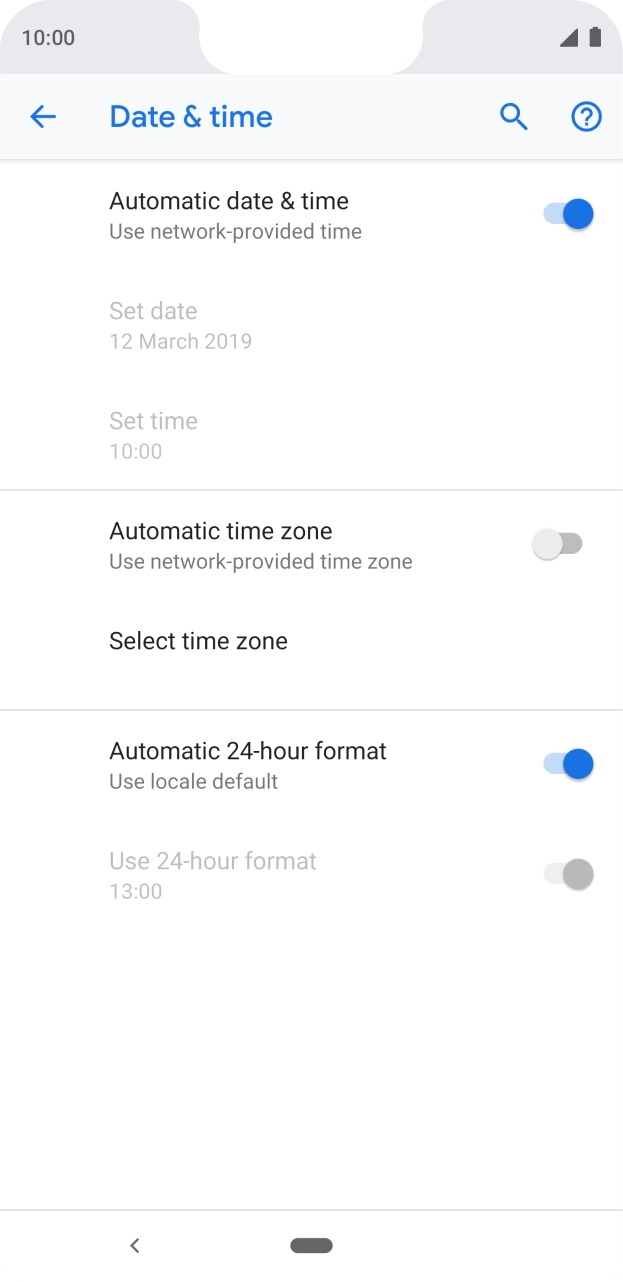This screenshot has height=1282, width=623.
Task: Go back using the app bar arrow
Action: [43, 117]
